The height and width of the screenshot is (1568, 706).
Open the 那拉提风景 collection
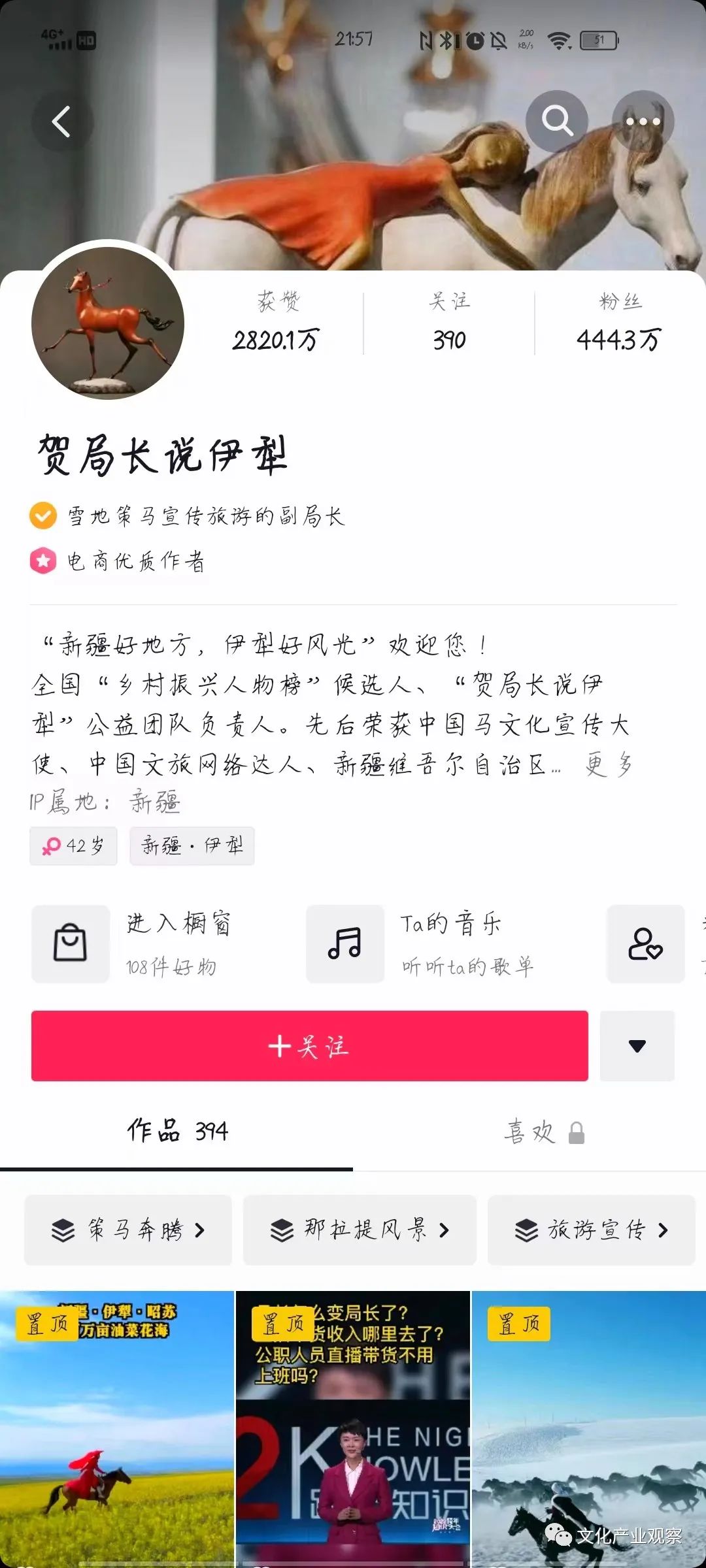[x=360, y=1230]
